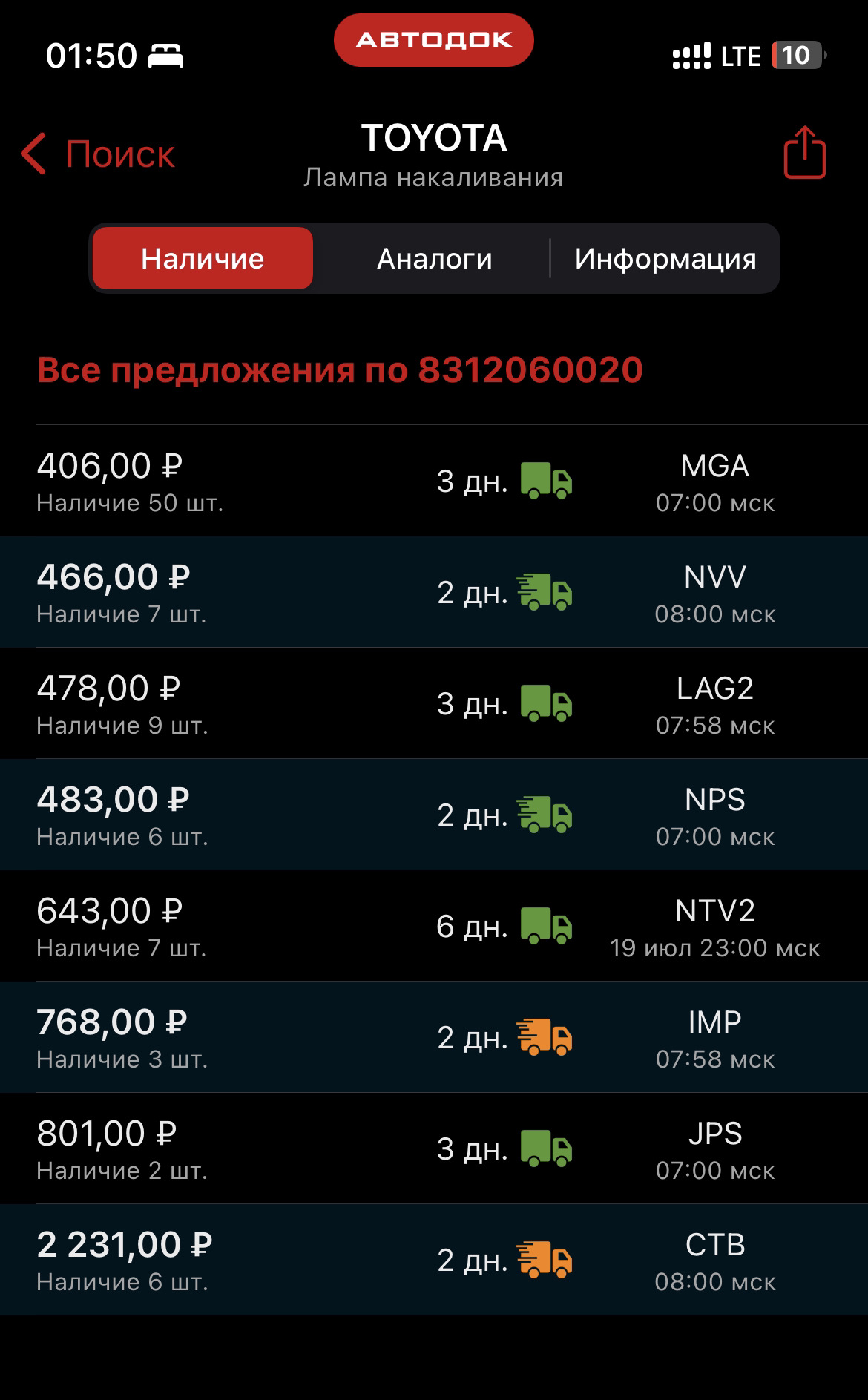Select the 483,00 ₽ offer from NPS
The height and width of the screenshot is (1400, 868).
(434, 815)
